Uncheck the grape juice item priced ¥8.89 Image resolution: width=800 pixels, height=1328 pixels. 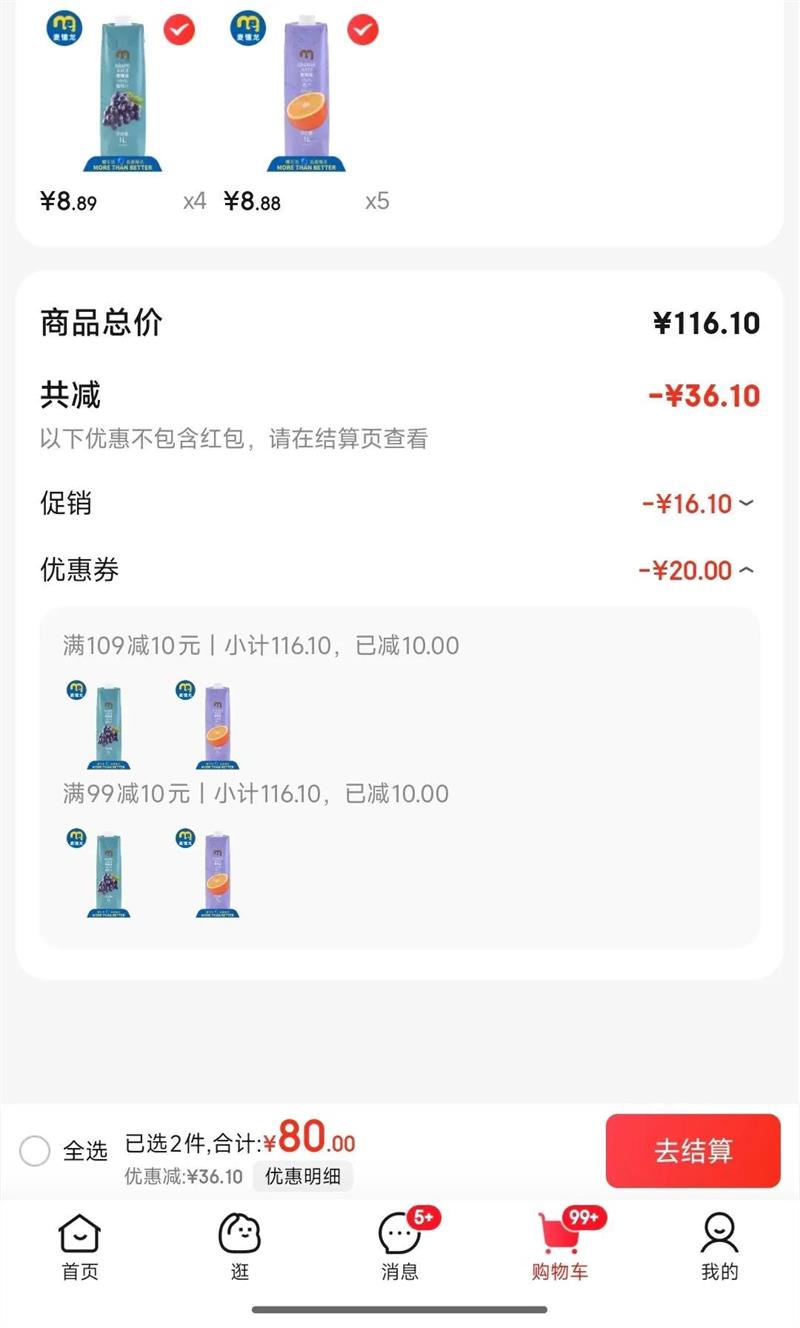point(179,30)
